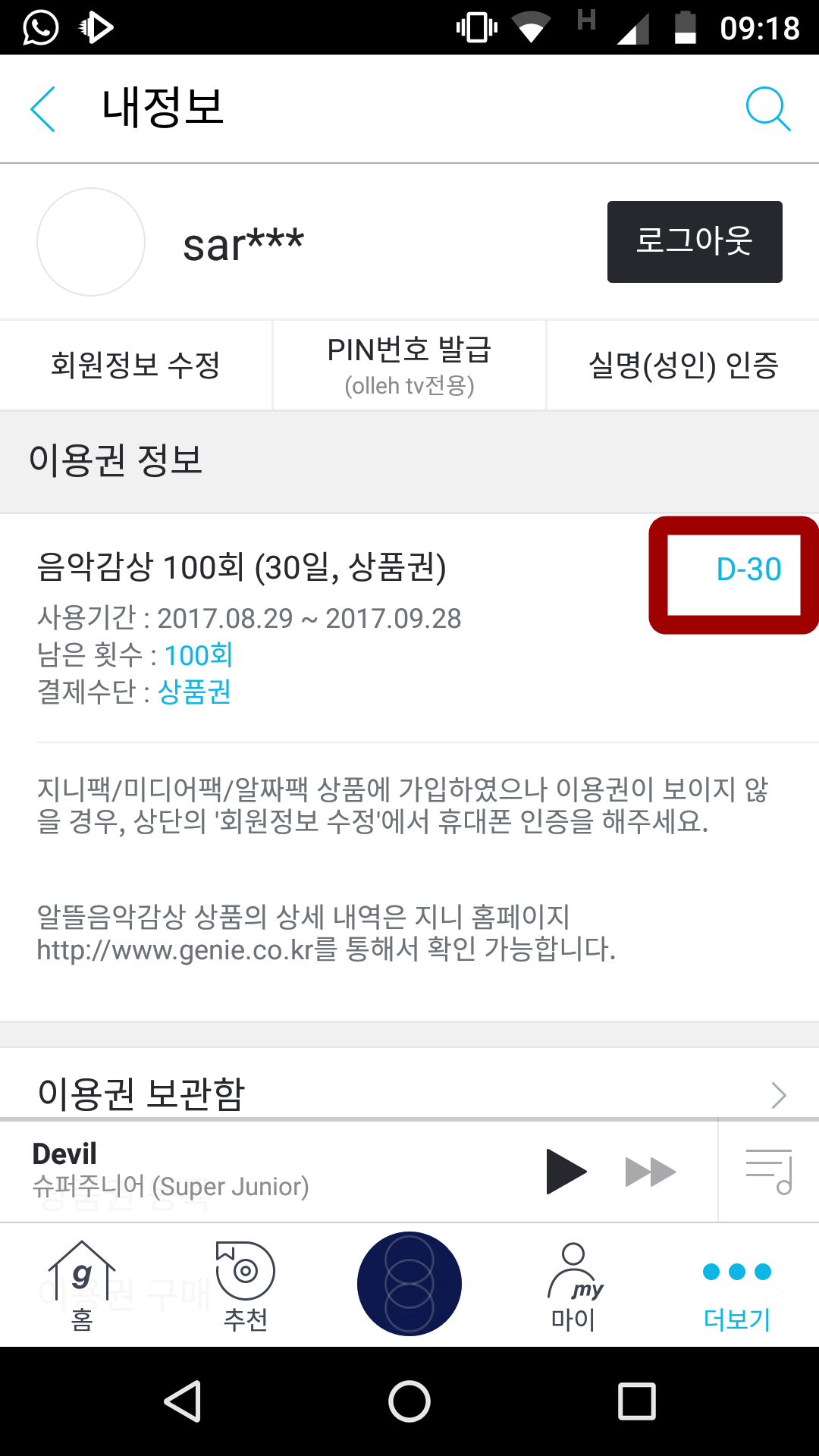Open search from the top bar
The height and width of the screenshot is (1456, 819).
[767, 109]
